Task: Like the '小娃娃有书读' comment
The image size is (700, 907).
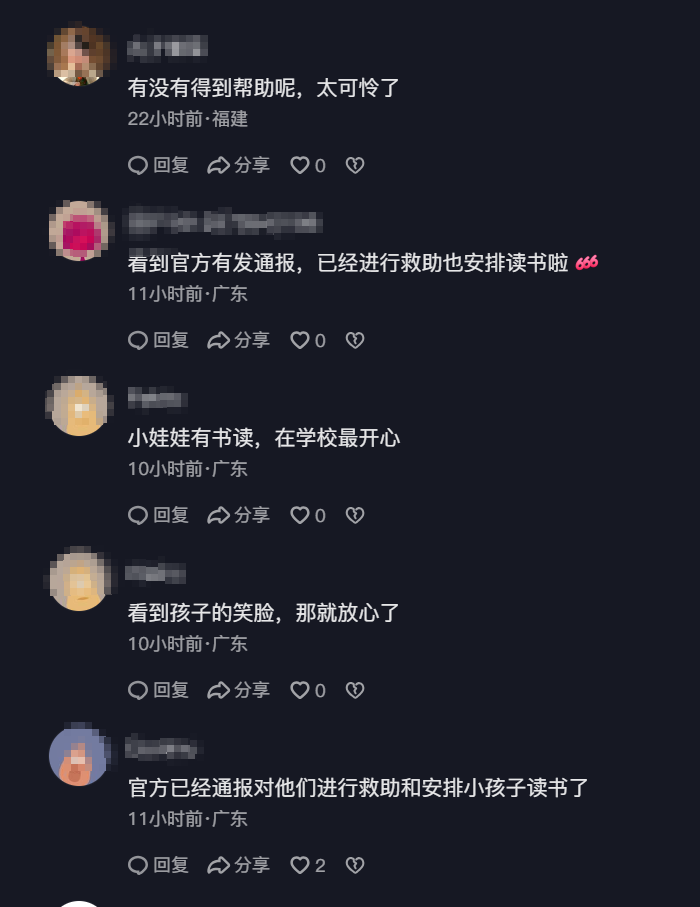Action: 300,516
